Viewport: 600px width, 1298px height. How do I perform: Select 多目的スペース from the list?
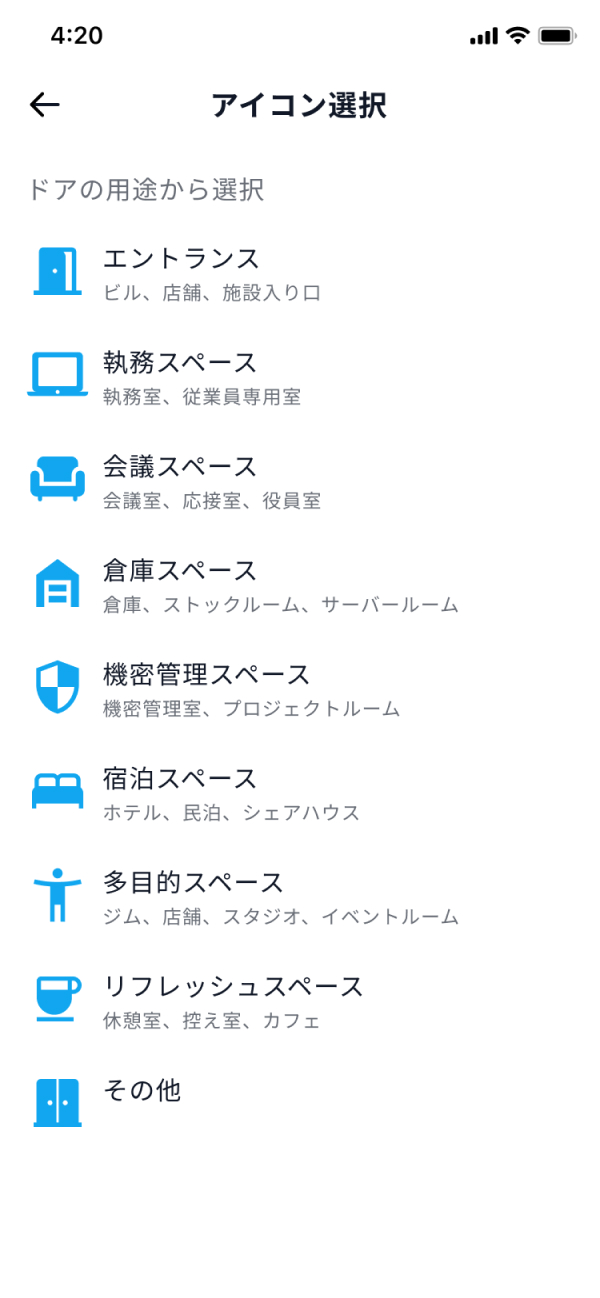pyautogui.click(x=300, y=896)
